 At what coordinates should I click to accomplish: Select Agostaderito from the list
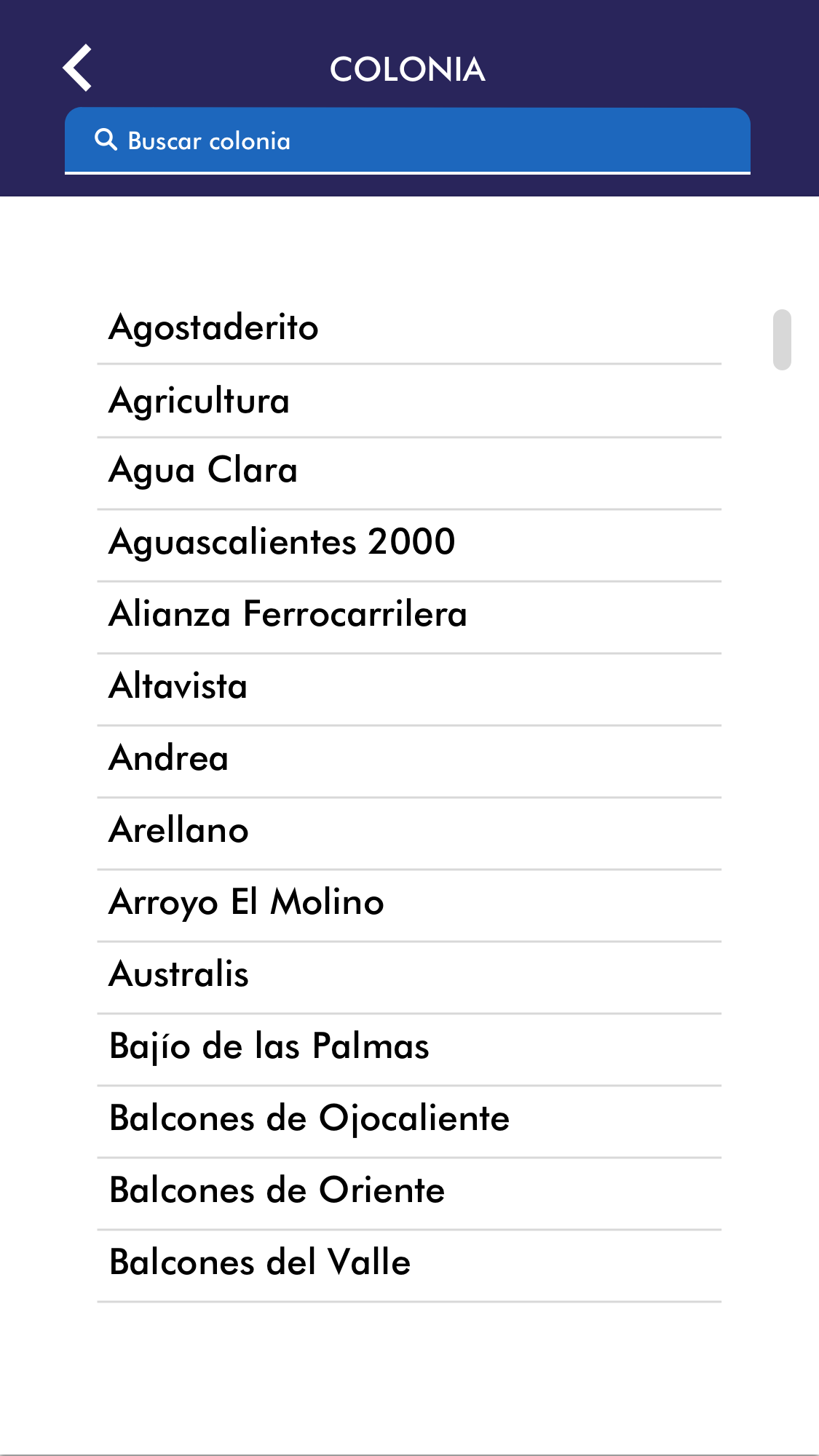[x=214, y=327]
